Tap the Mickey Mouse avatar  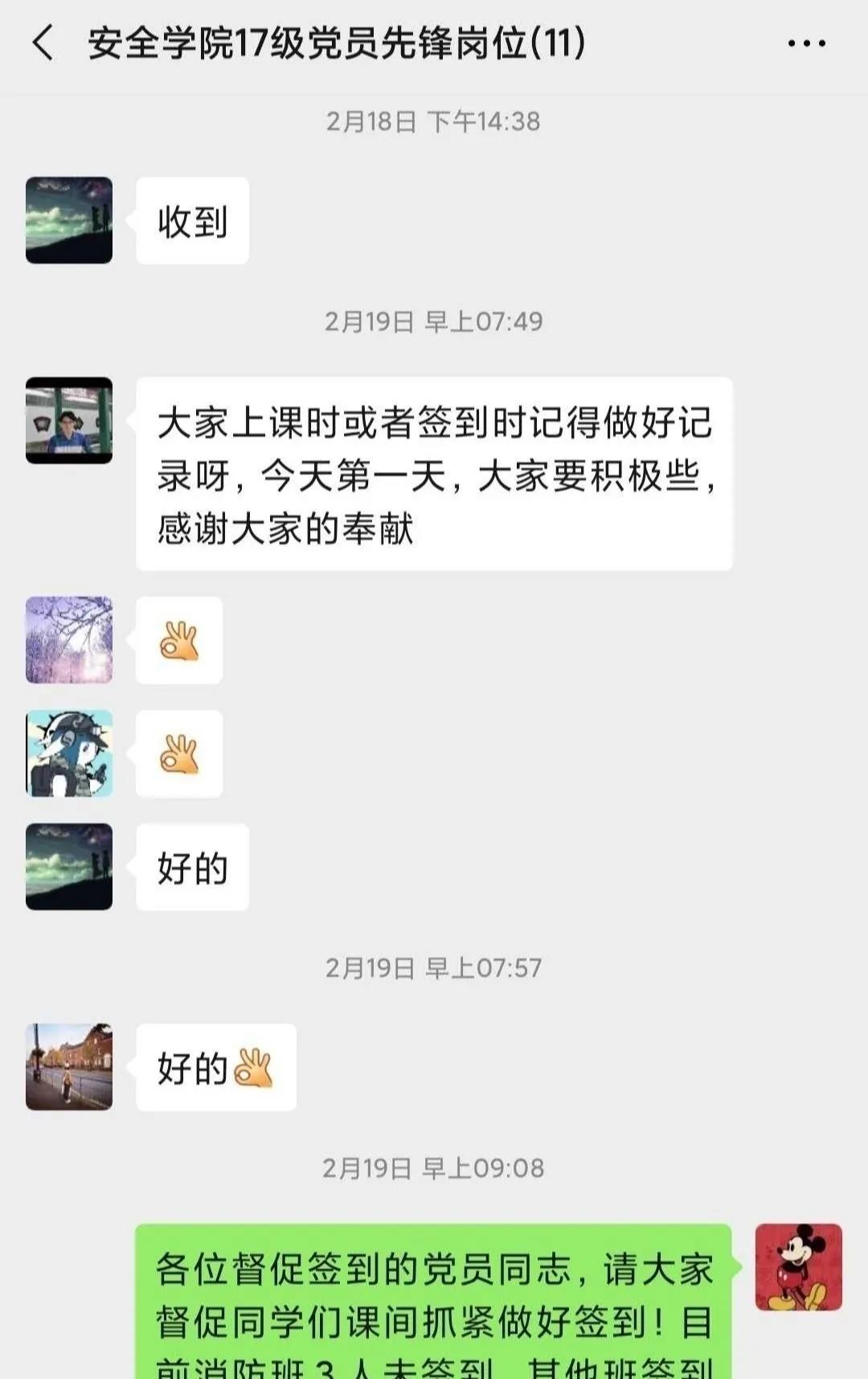click(x=798, y=1267)
